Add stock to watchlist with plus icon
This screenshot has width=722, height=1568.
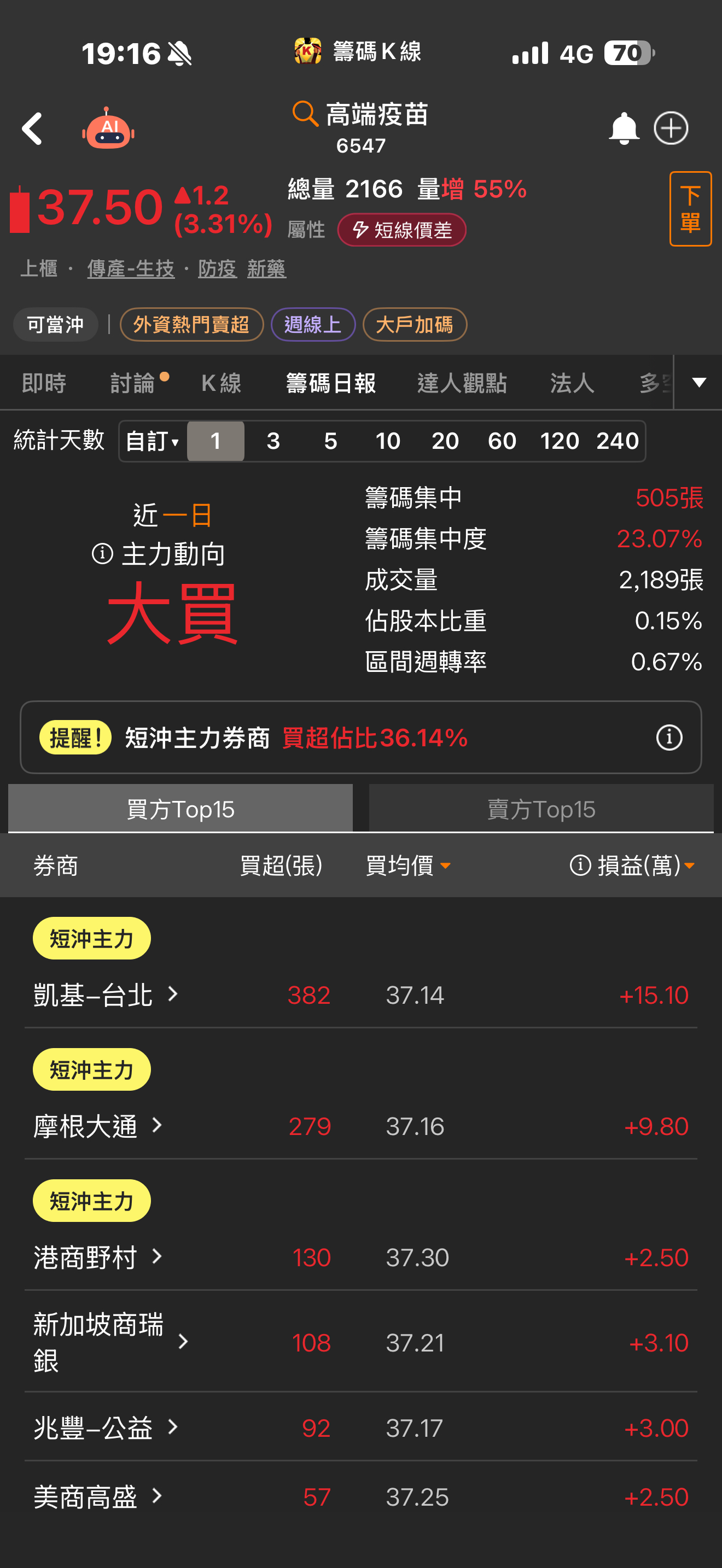pyautogui.click(x=671, y=128)
